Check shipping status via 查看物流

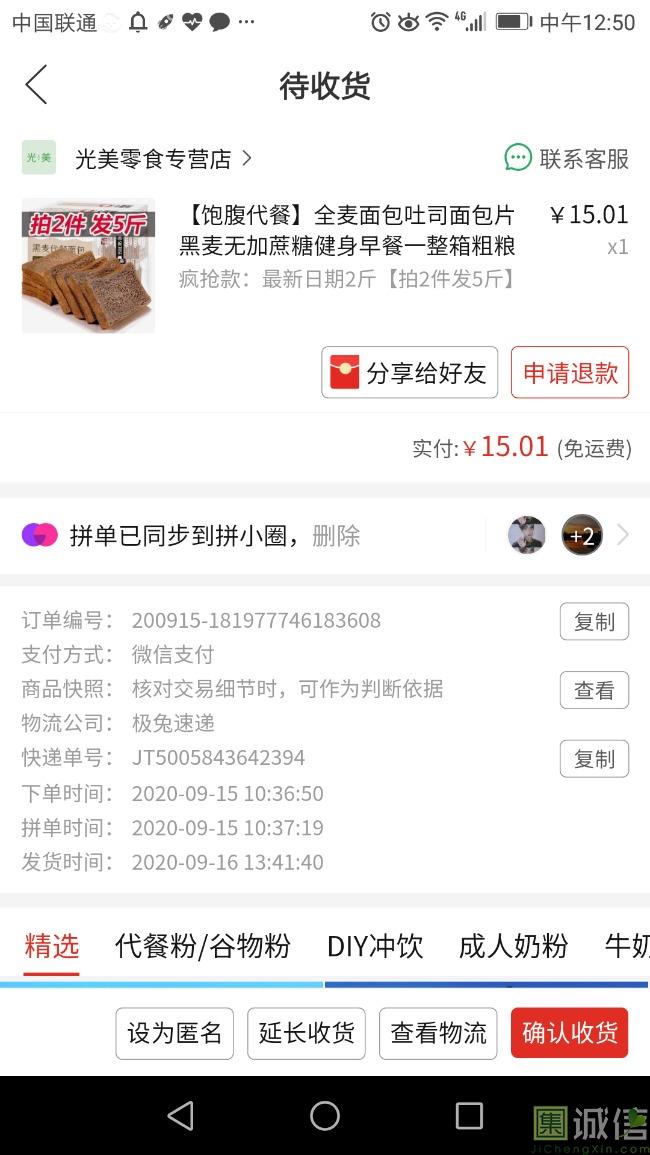pos(438,1033)
